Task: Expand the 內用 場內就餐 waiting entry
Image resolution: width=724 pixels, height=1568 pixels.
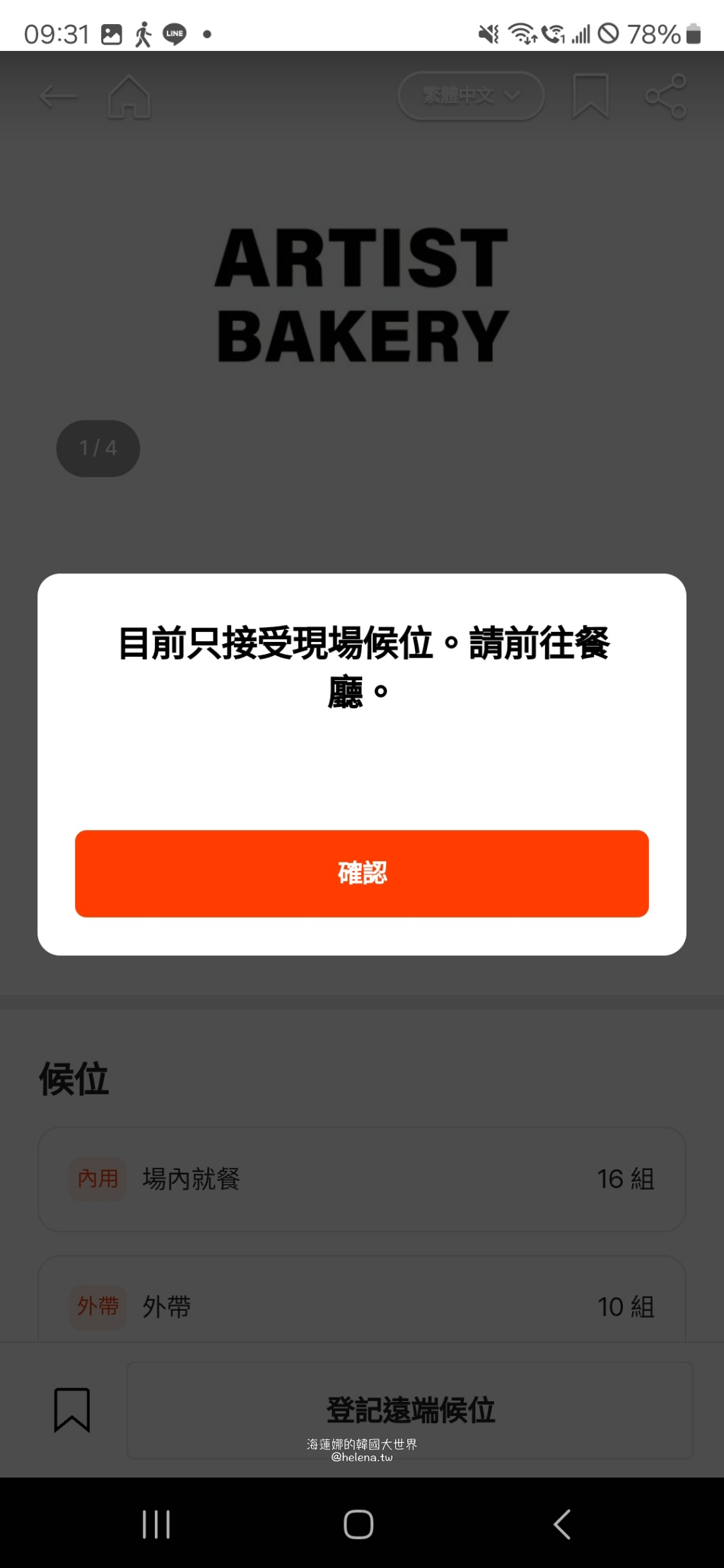Action: pos(361,1179)
